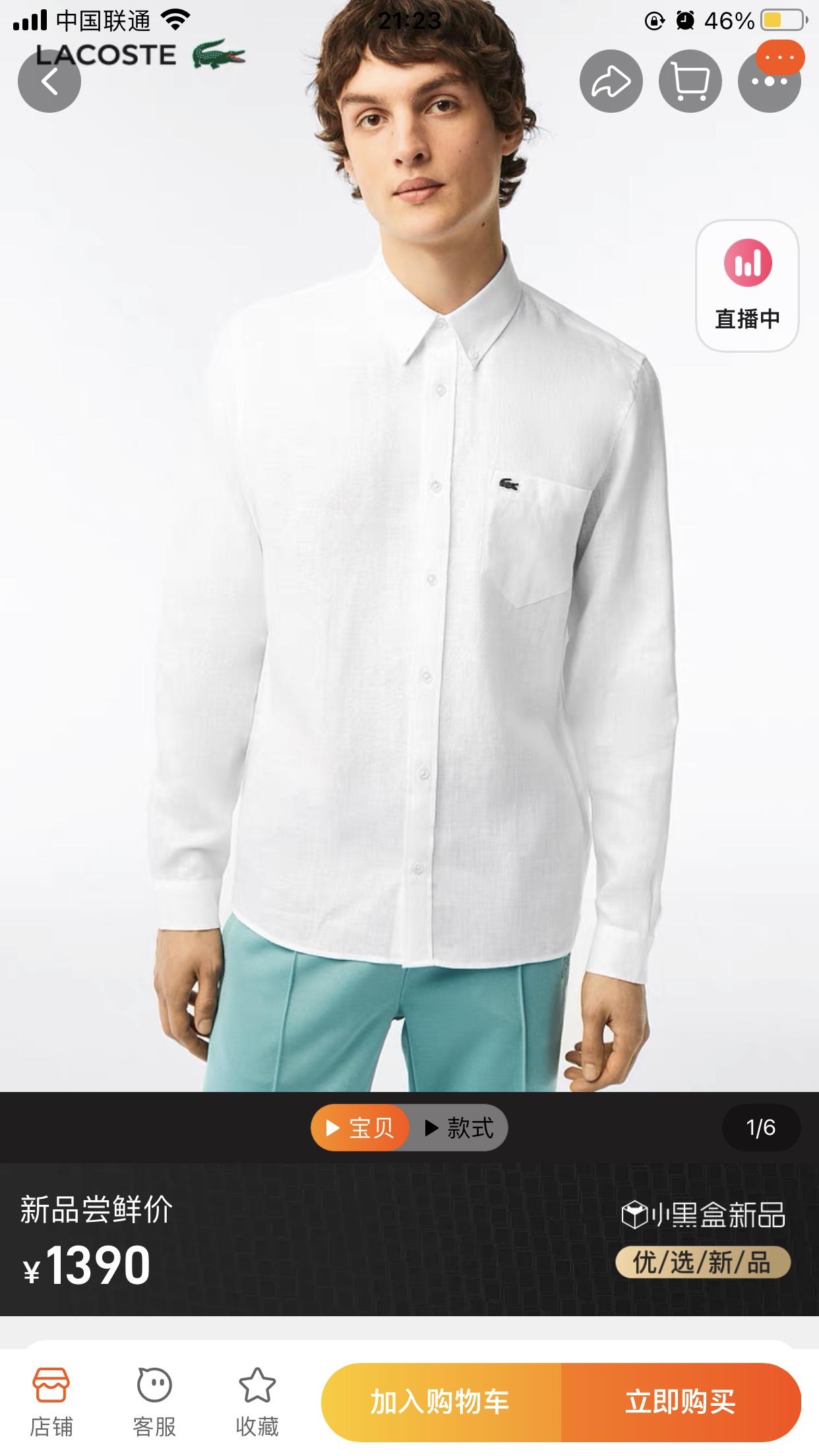
Task: Open the 小黑盒新品 new arrivals banner
Action: 703,1214
